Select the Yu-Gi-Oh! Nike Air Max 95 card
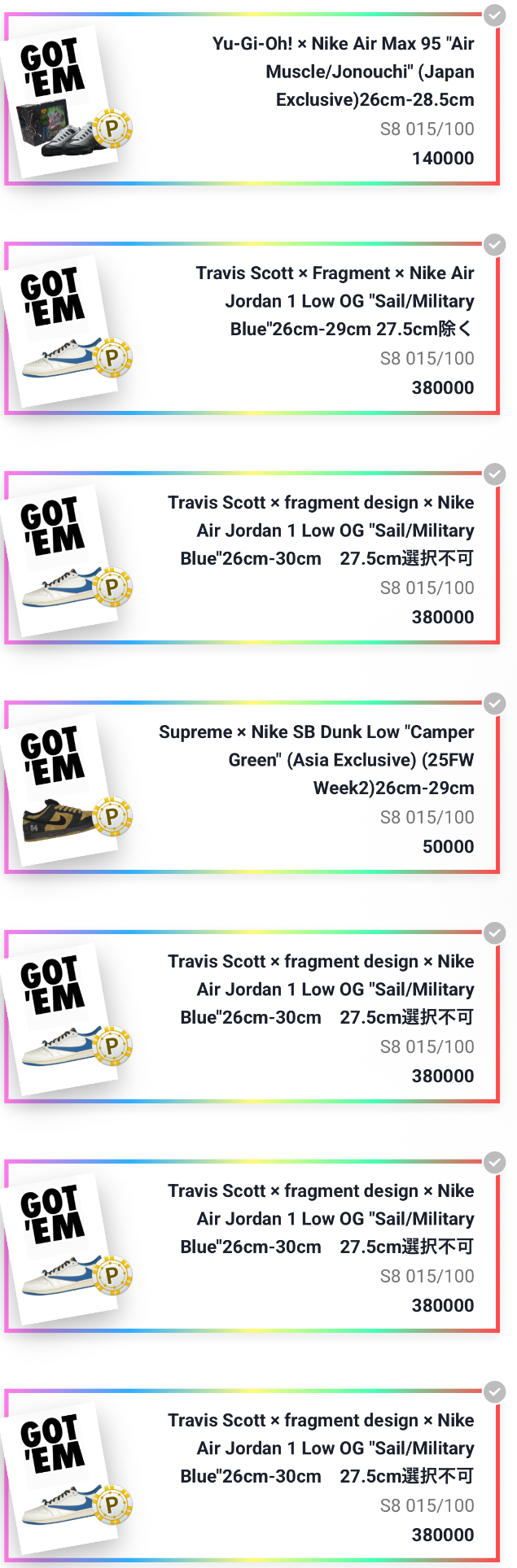Viewport: 517px width, 1568px height. (x=252, y=99)
